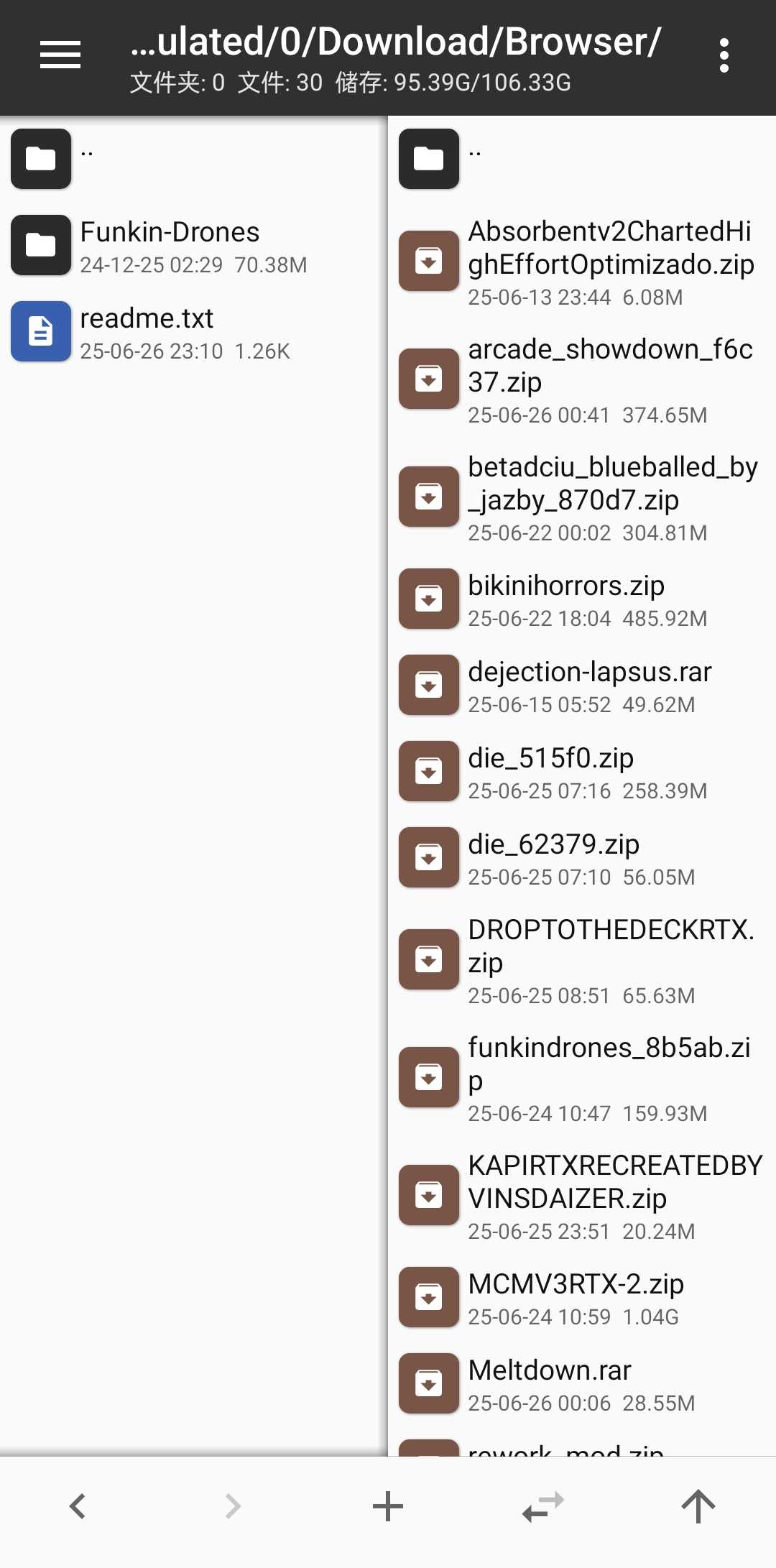Tap the swap panes arrows icon

[543, 1506]
